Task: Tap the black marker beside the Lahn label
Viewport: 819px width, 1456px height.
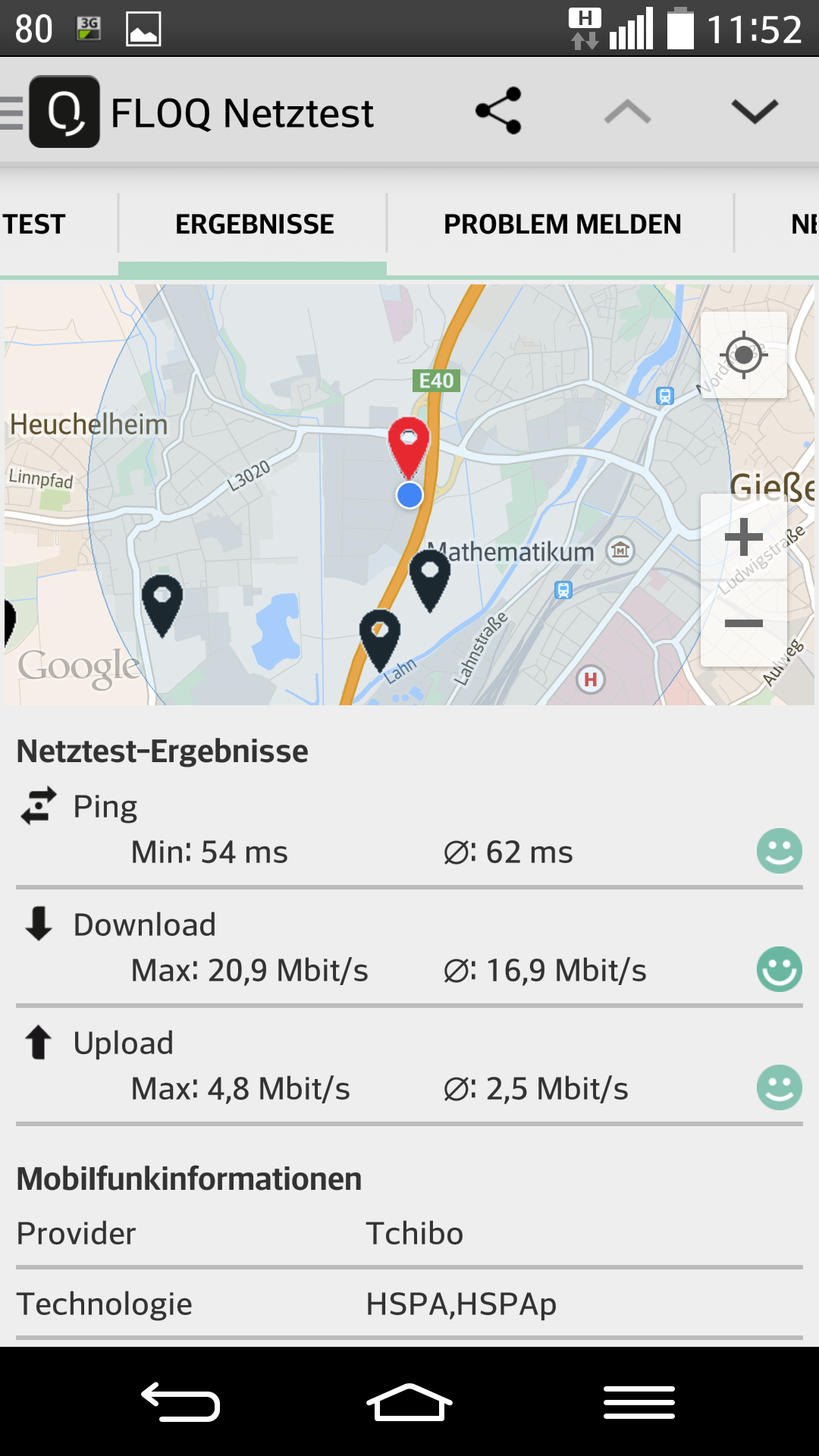Action: 380,635
